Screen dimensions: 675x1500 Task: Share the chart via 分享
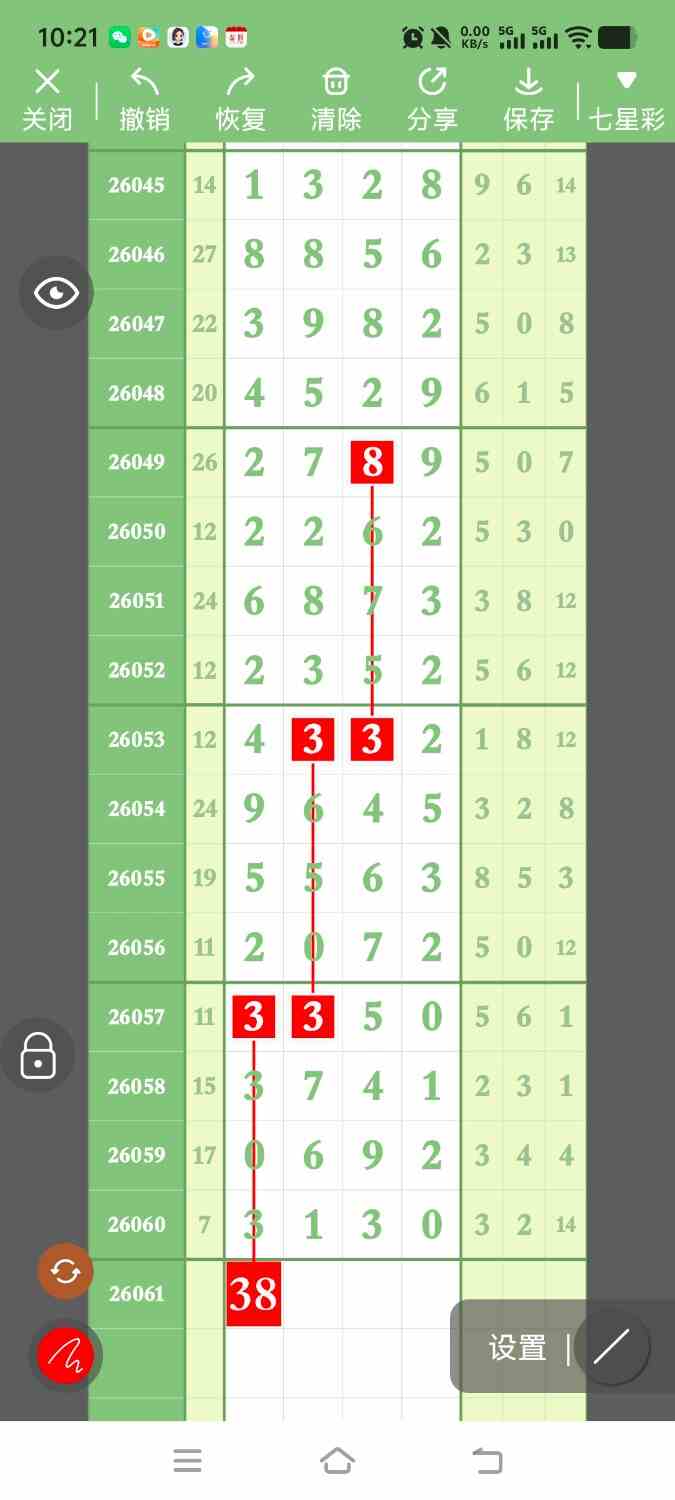[x=432, y=100]
